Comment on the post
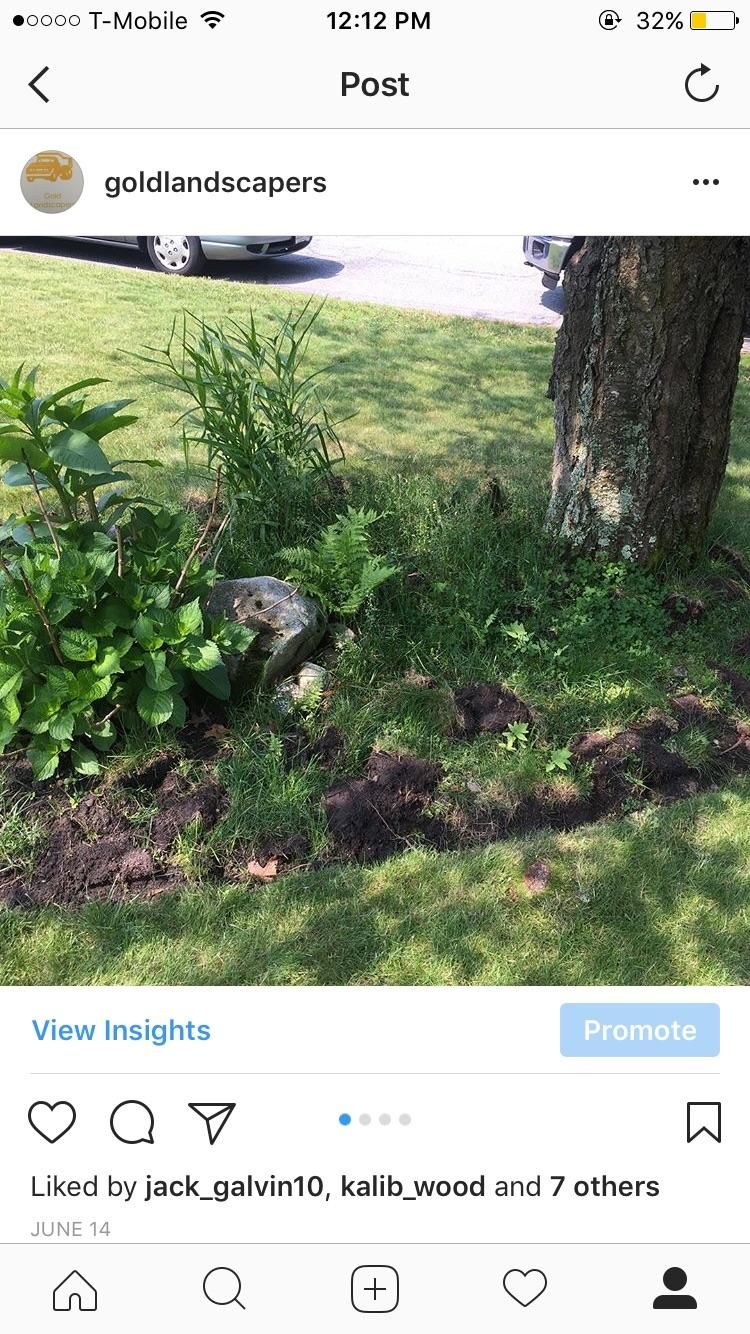 132,1122
